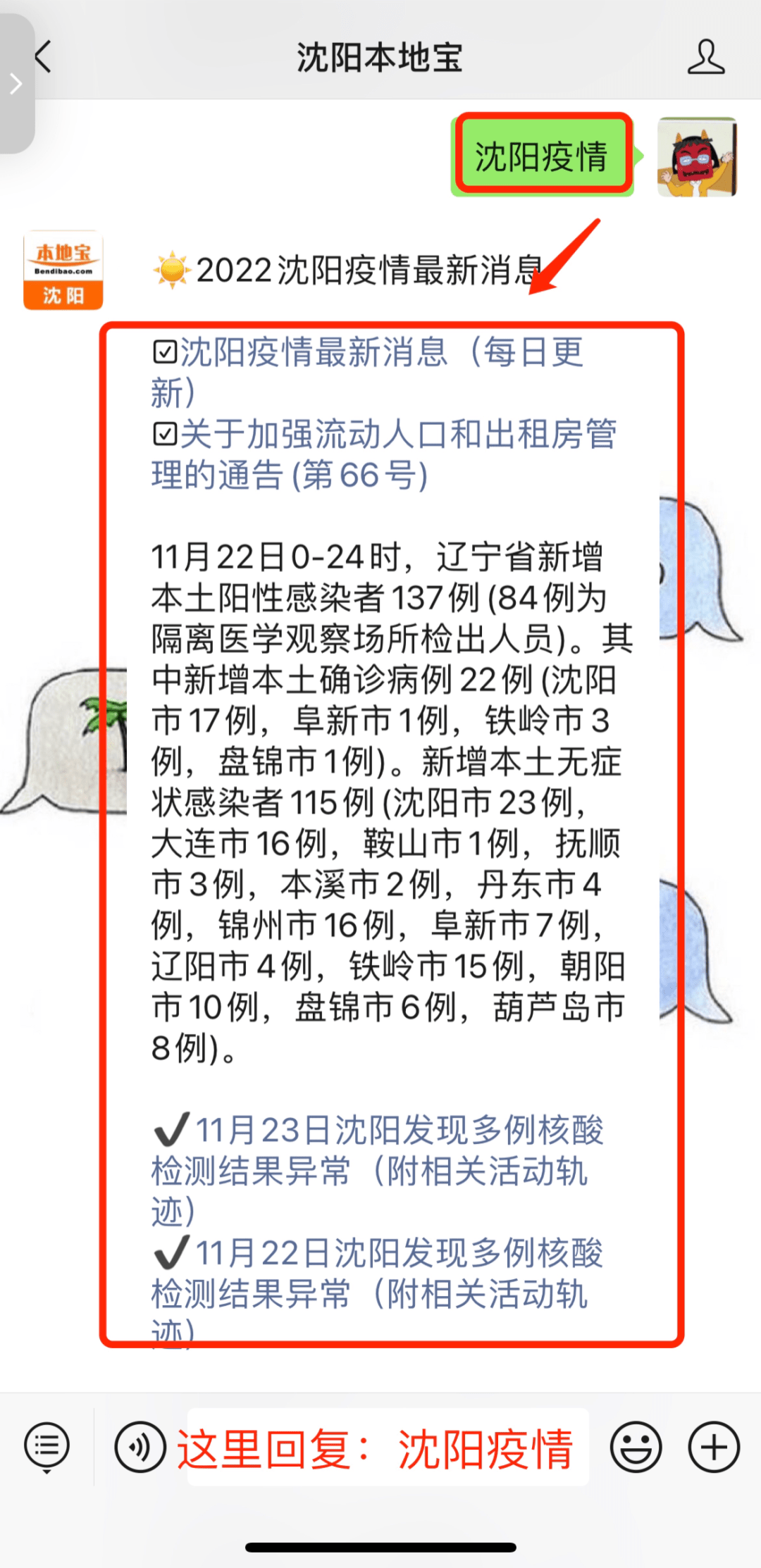
Task: Open the plus attachment menu
Action: tap(713, 1448)
